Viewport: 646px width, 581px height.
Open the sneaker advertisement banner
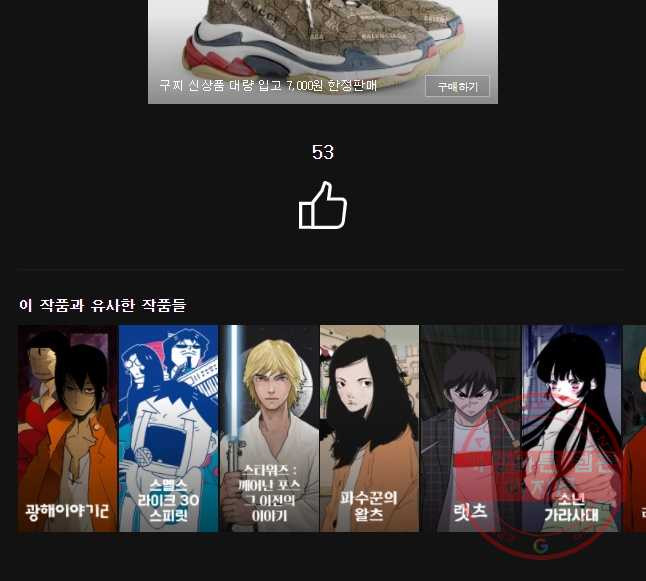(322, 40)
